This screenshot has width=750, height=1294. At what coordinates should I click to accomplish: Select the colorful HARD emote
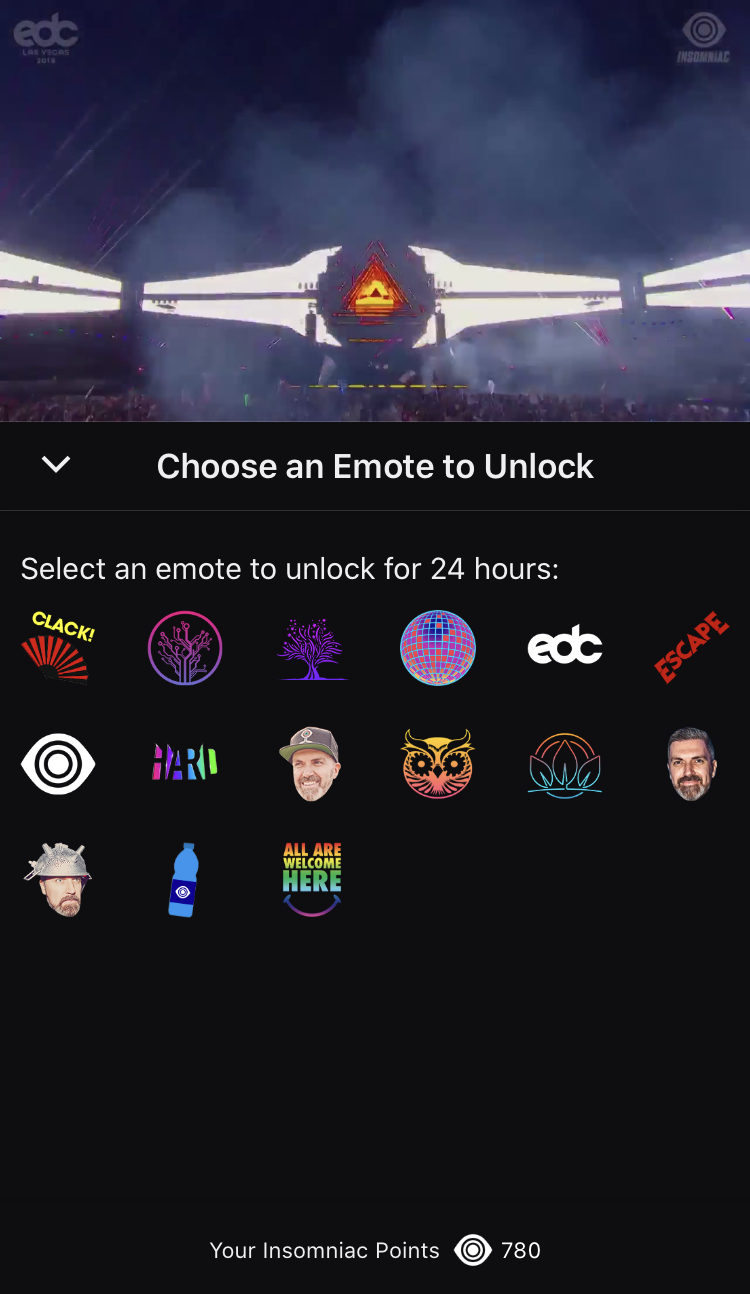click(185, 765)
